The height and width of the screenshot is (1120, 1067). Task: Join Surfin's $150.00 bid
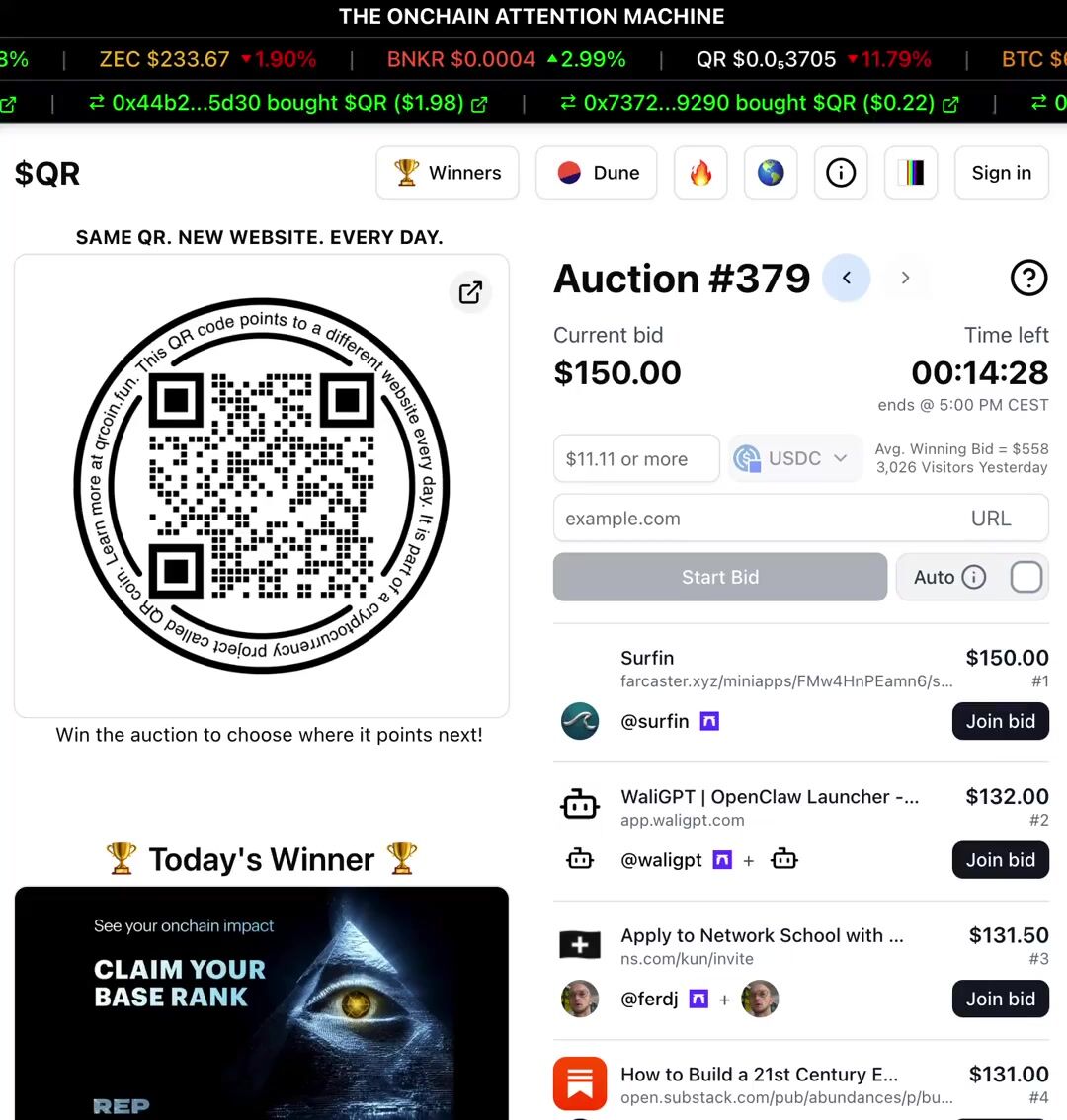(x=1000, y=722)
